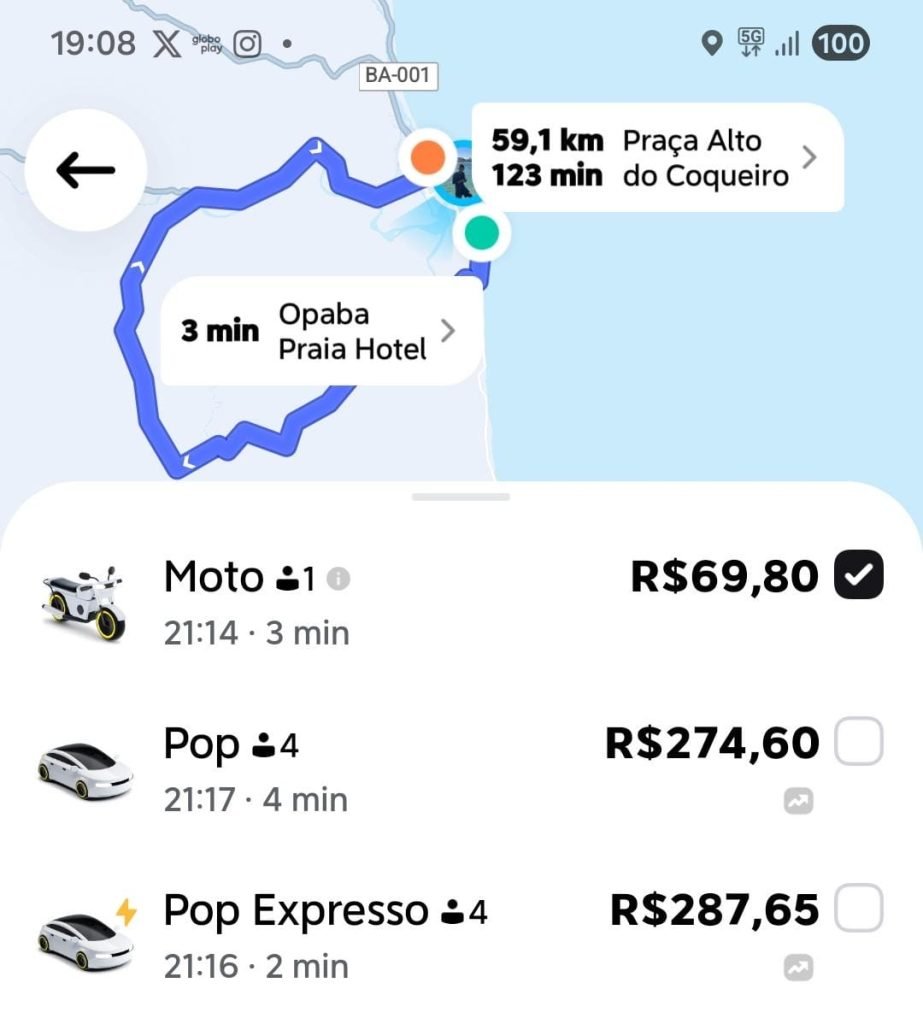Open the Praça Alto do Coqueiro destination
Screen dimensions: 923x1024
coord(656,158)
